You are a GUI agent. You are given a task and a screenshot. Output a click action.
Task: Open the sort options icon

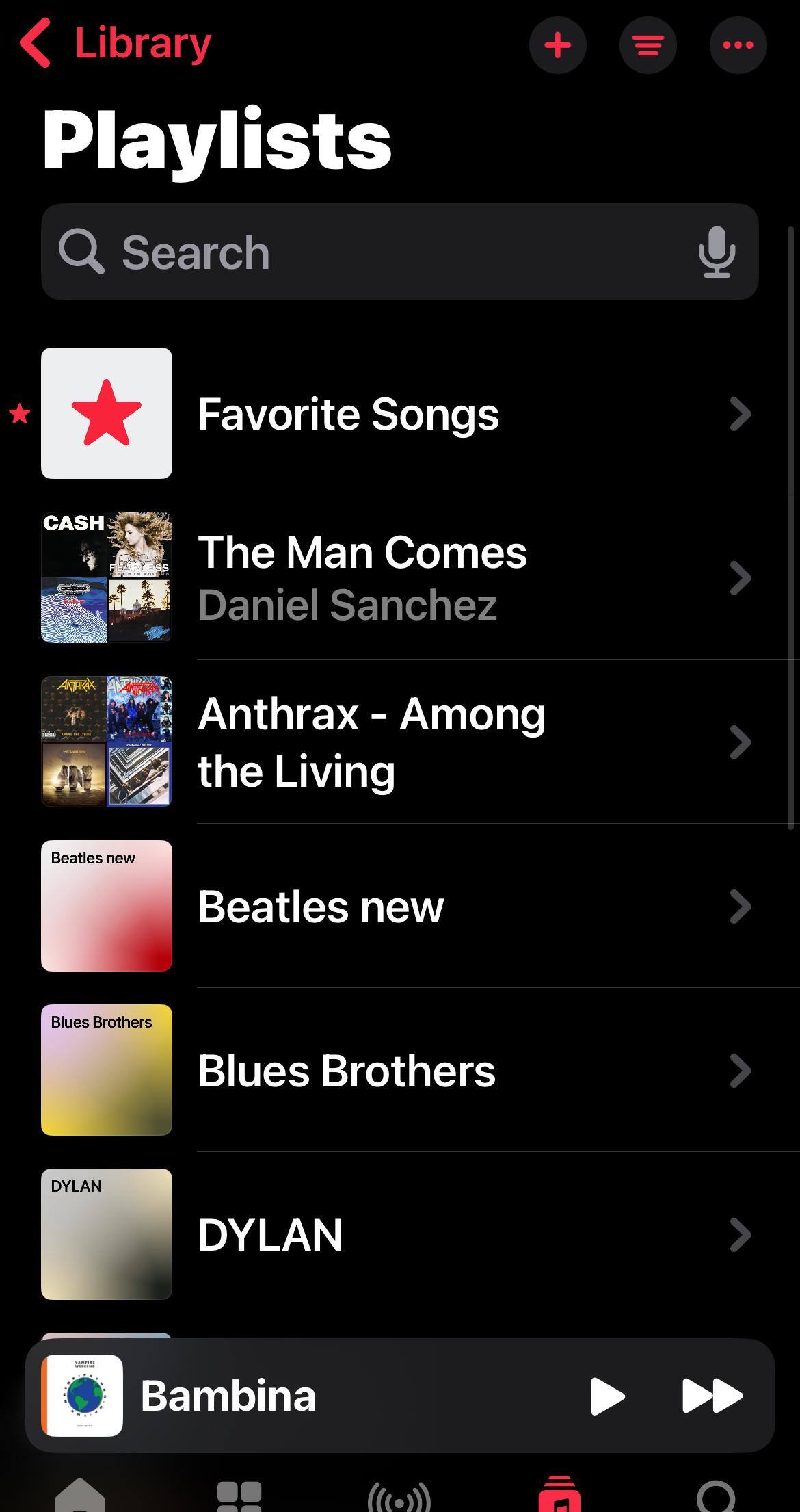pos(648,45)
